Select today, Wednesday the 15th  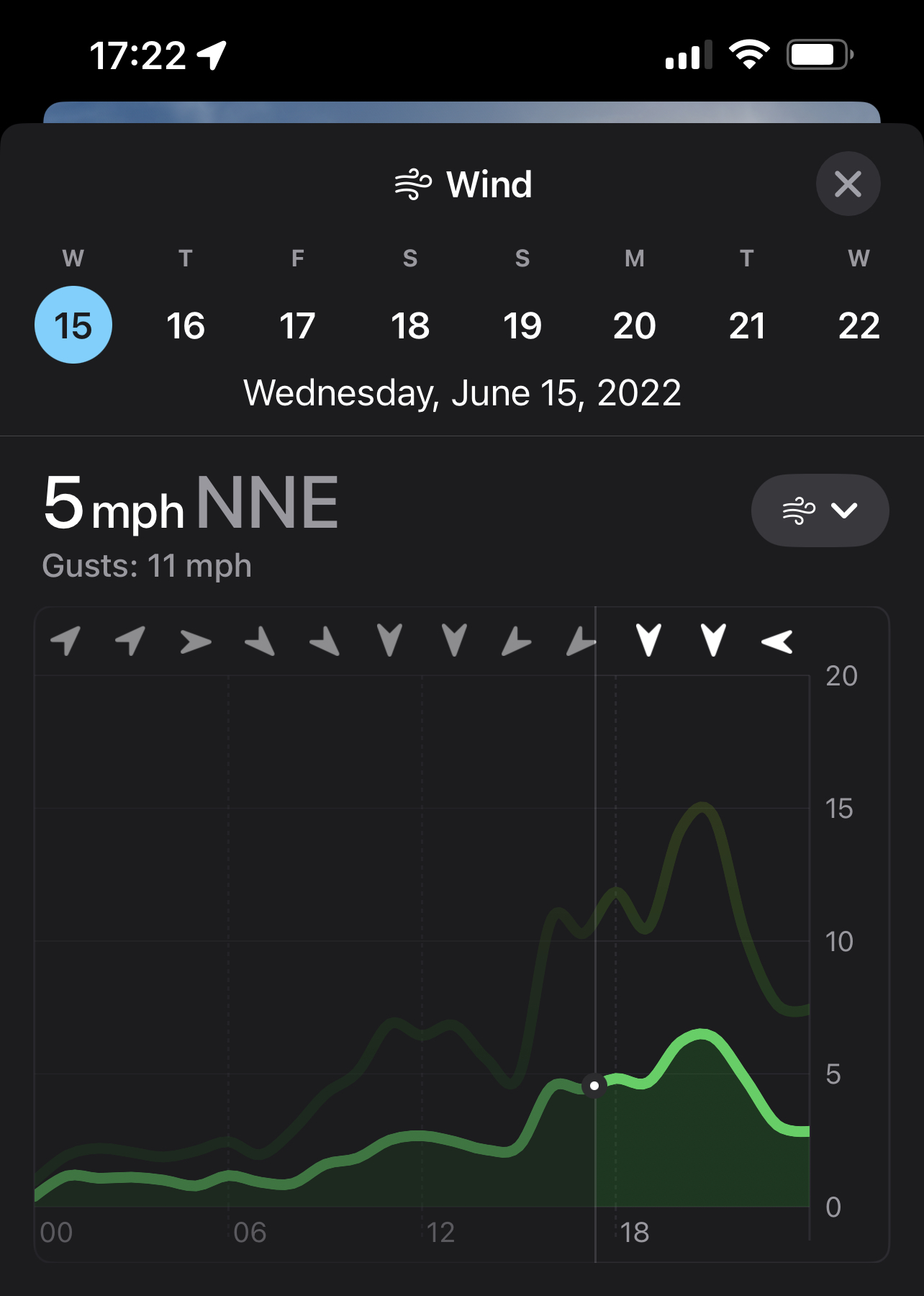[73, 325]
